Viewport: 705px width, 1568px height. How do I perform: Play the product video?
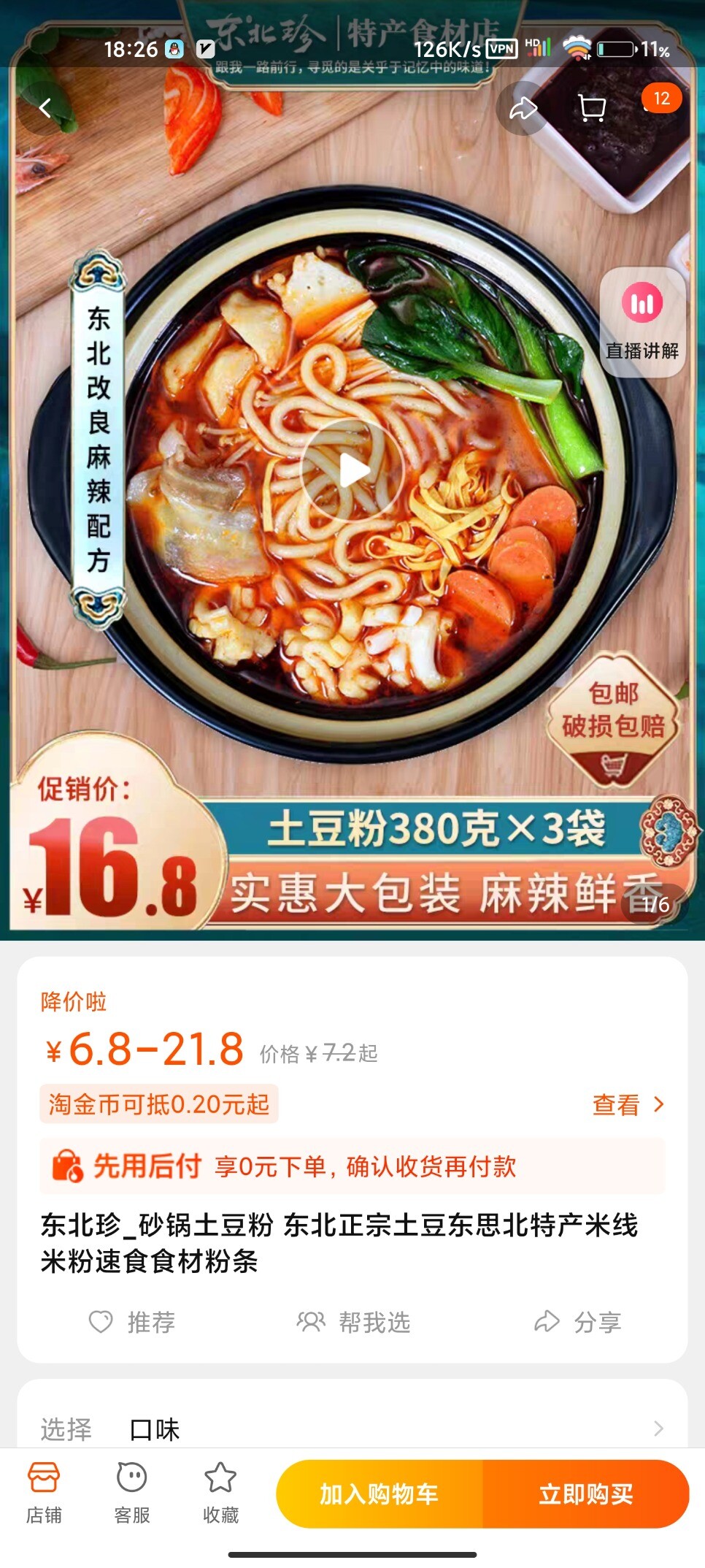tap(352, 470)
